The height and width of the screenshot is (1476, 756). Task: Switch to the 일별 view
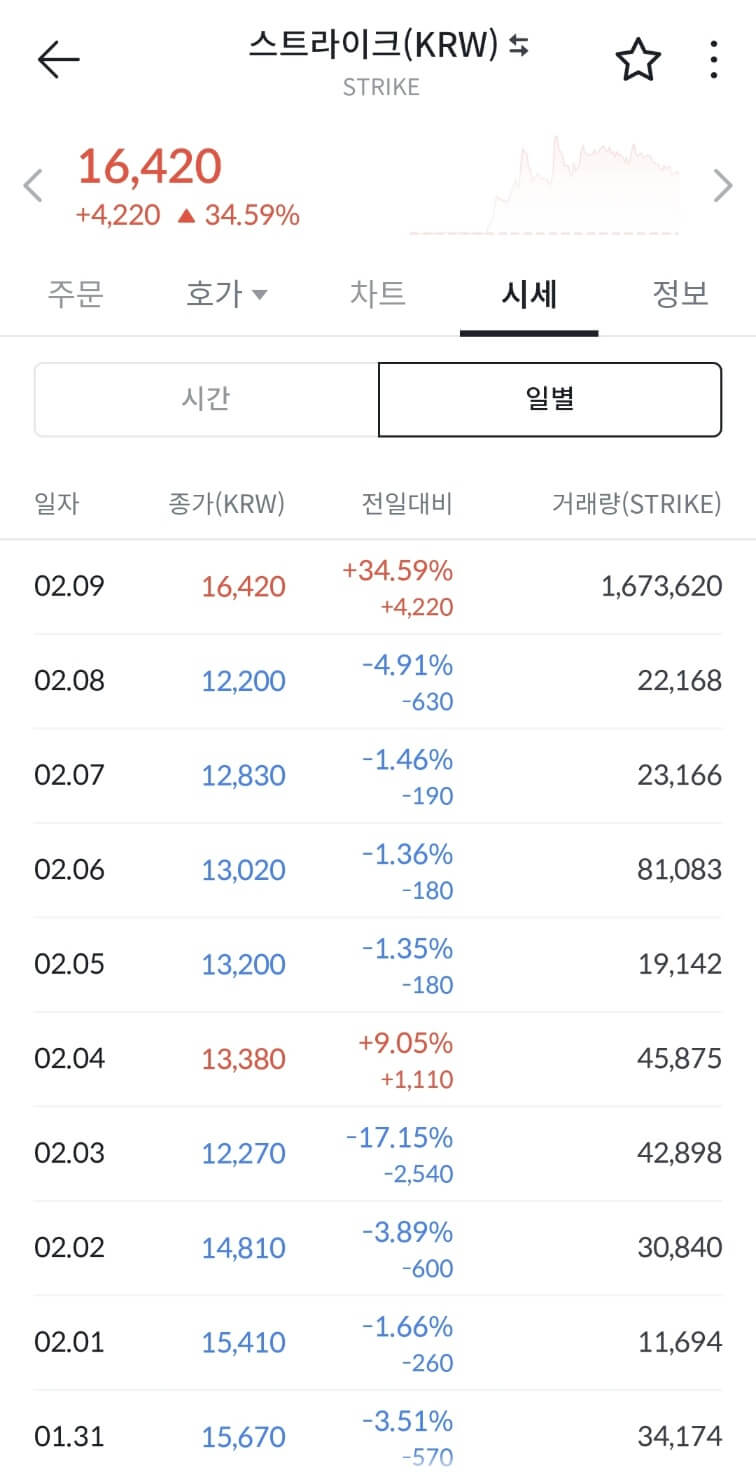[x=549, y=399]
